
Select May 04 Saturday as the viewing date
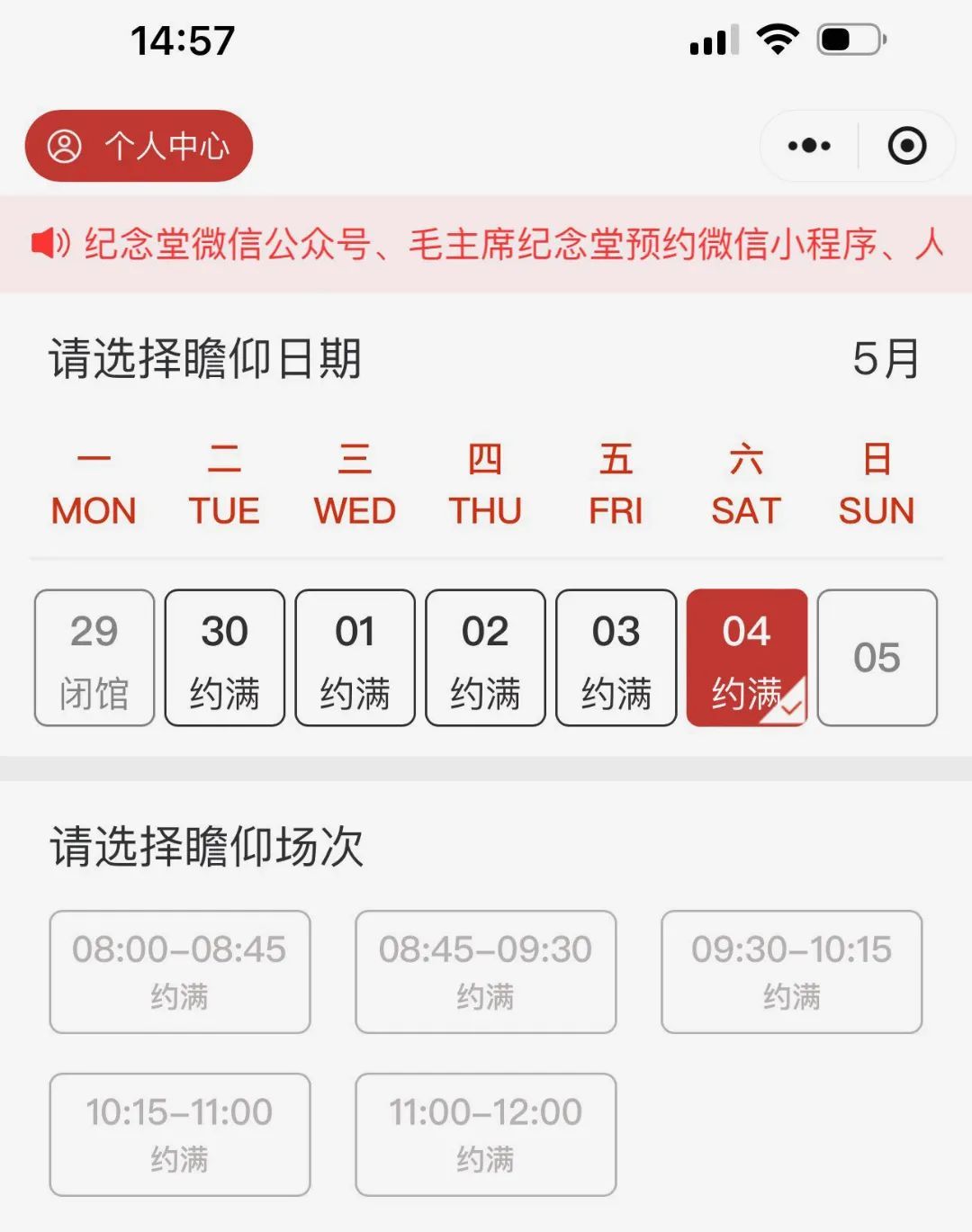[746, 657]
